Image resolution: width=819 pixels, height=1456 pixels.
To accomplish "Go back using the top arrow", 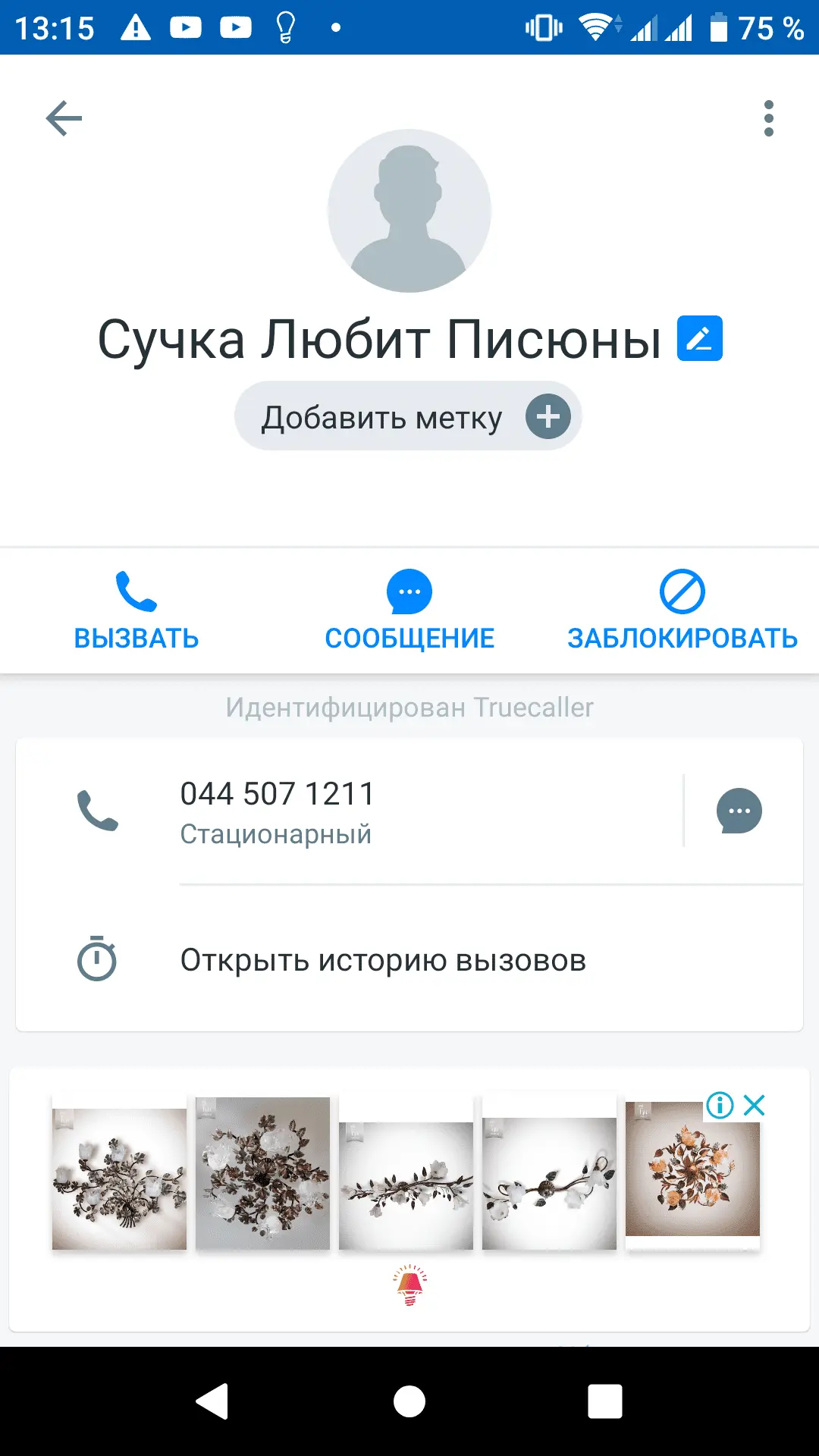I will 64,118.
